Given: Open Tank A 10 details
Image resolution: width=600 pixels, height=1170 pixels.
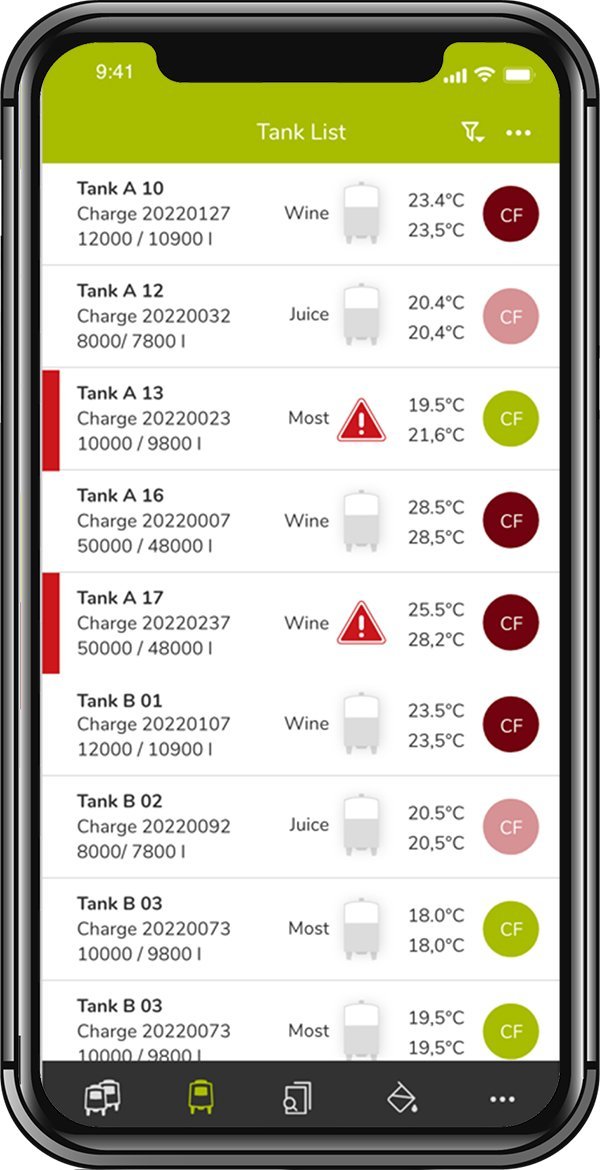Looking at the screenshot, I should pyautogui.click(x=300, y=214).
